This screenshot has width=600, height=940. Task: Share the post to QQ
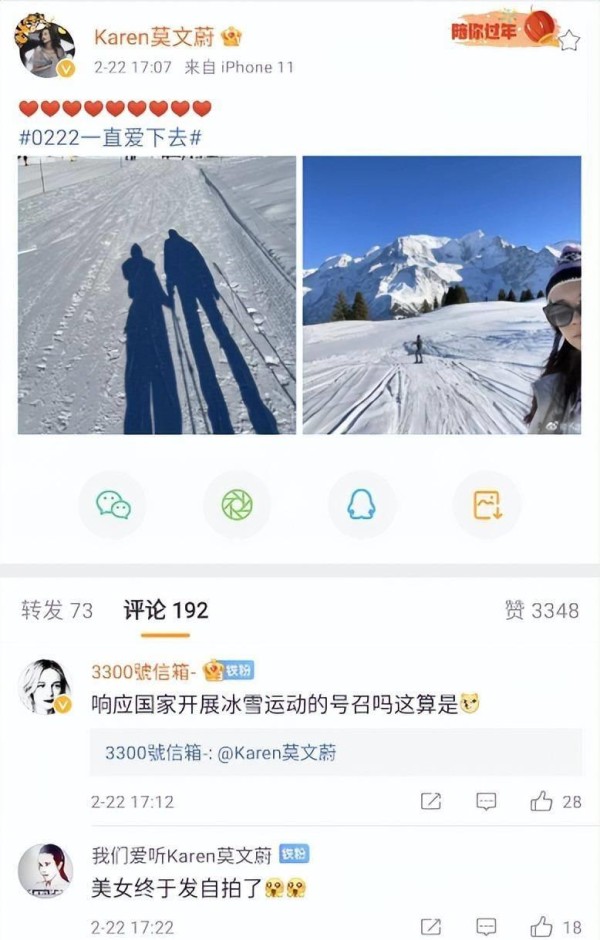[x=361, y=505]
